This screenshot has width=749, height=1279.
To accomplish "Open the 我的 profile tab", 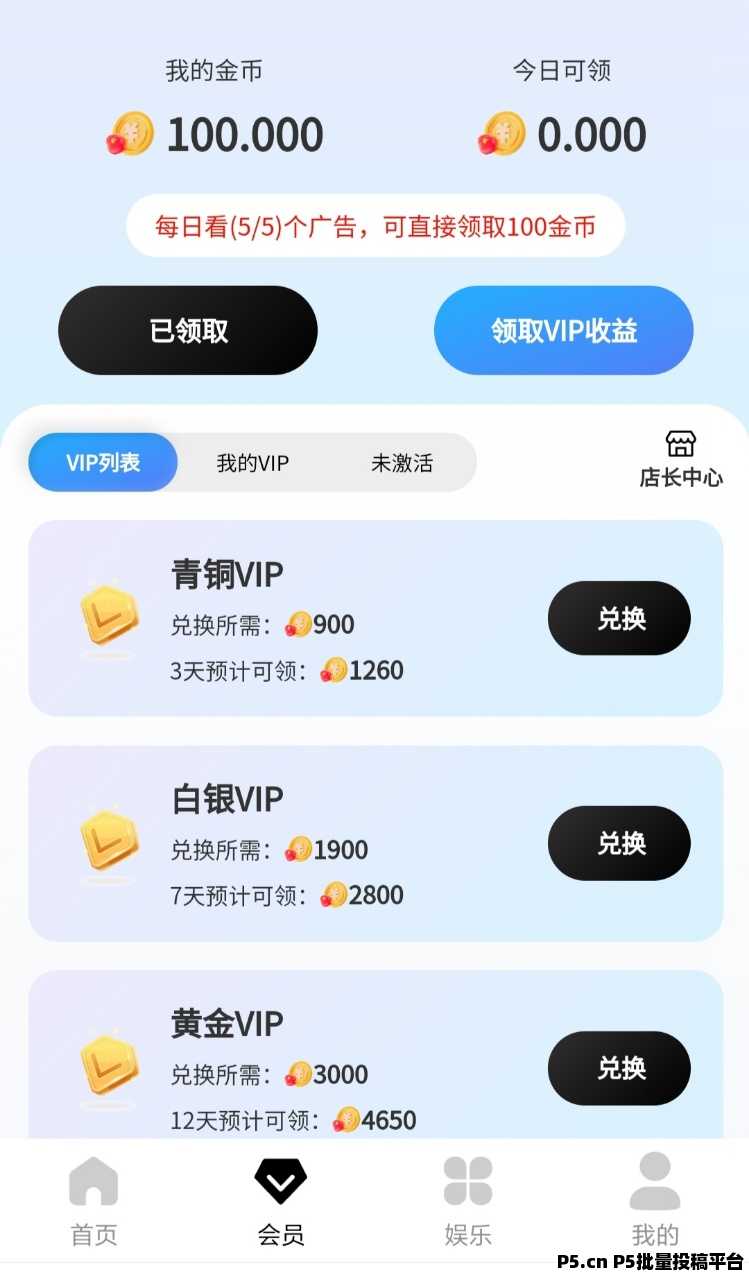I will pyautogui.click(x=655, y=1200).
